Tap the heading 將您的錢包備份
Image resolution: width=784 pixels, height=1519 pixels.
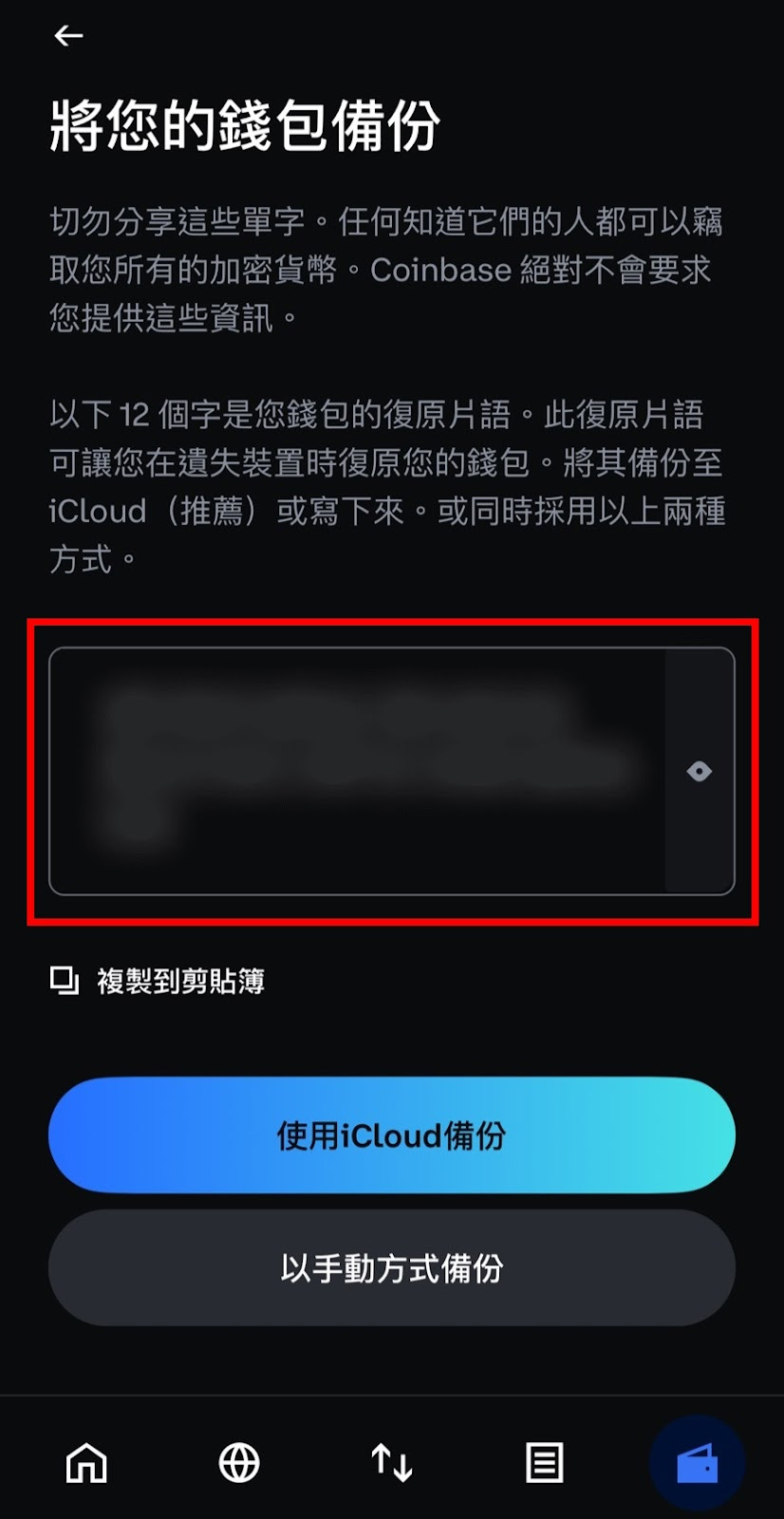[247, 123]
